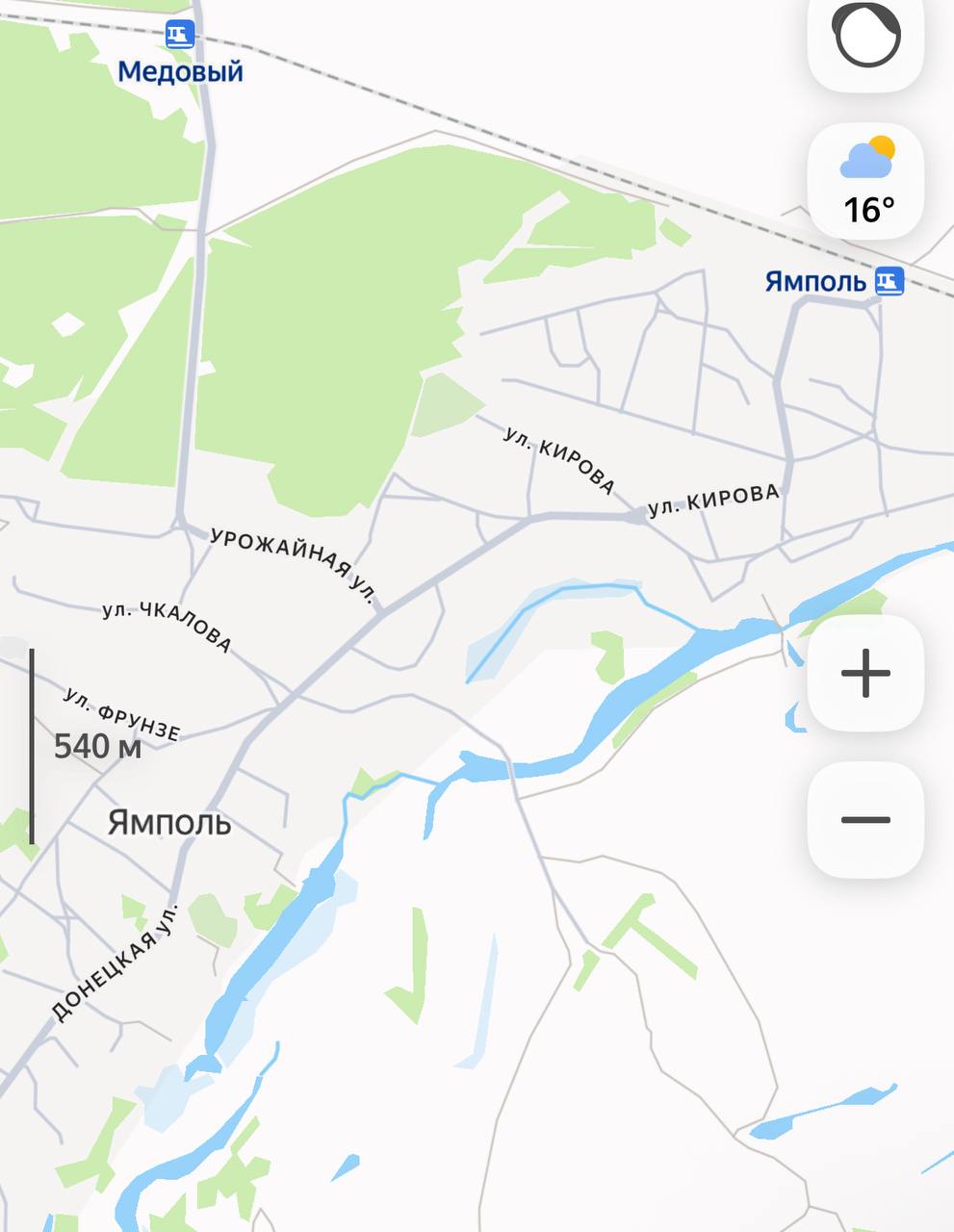
Task: Zoom out of the map
Action: coord(865,820)
